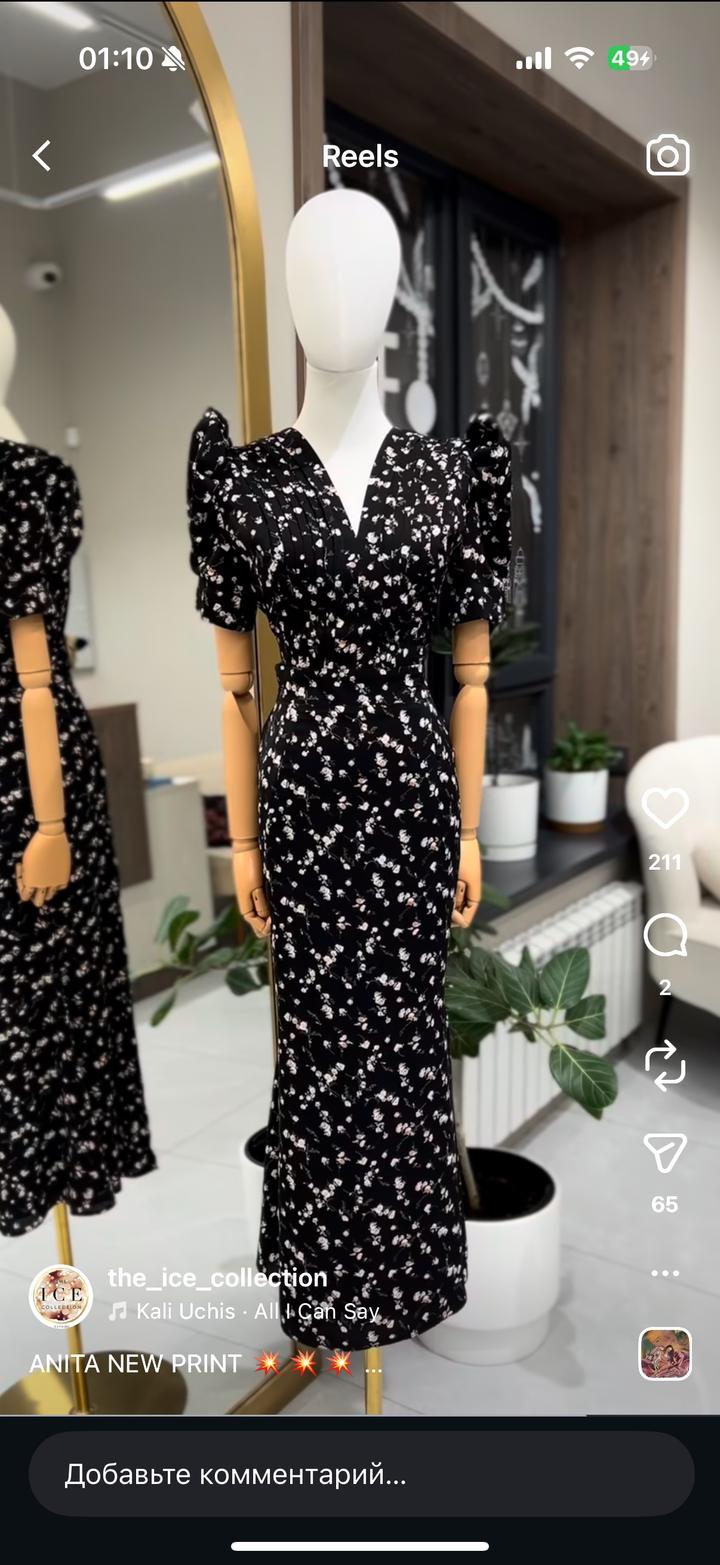Open the camera to create a reel

667,156
